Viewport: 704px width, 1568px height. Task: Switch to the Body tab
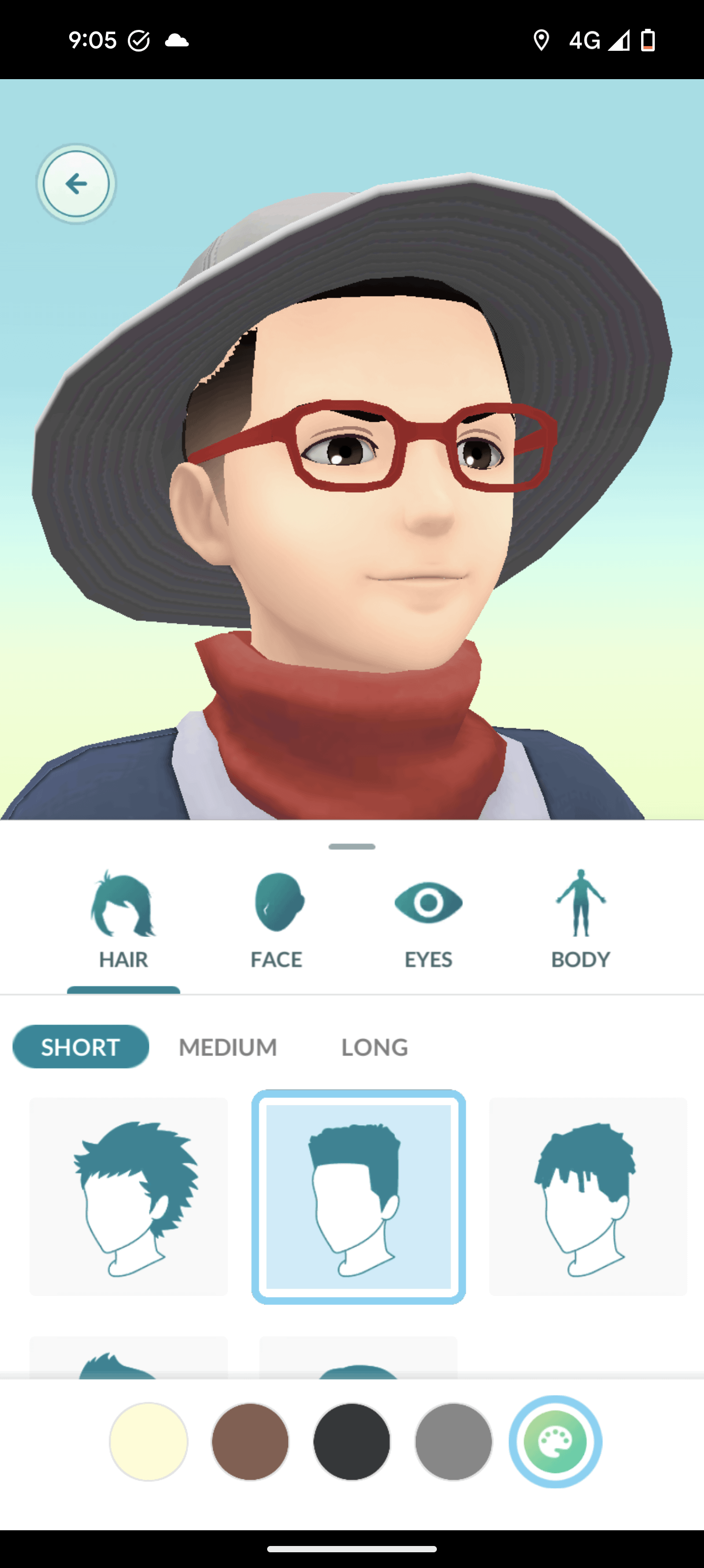click(580, 919)
